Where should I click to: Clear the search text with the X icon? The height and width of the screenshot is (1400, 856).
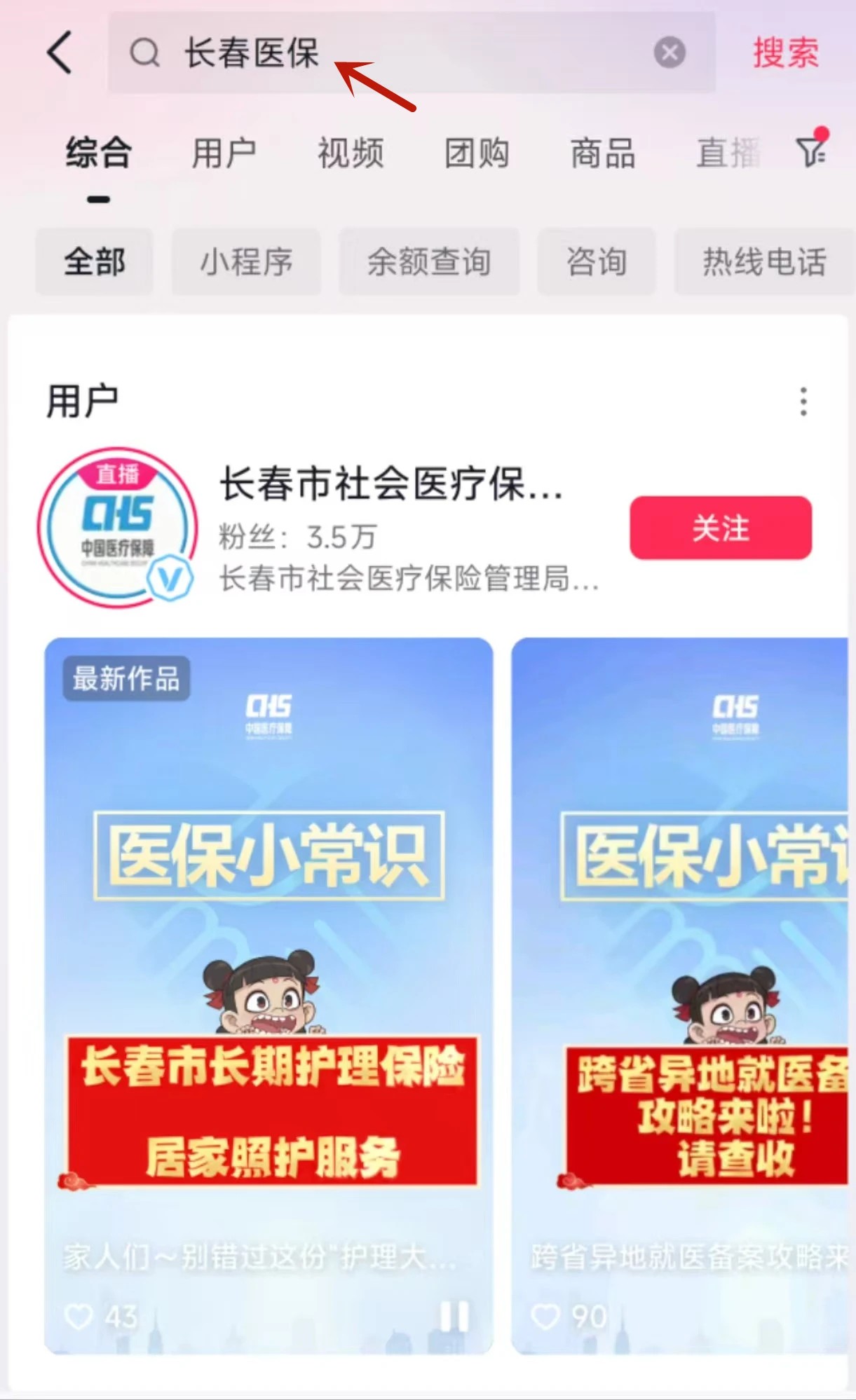click(x=670, y=53)
